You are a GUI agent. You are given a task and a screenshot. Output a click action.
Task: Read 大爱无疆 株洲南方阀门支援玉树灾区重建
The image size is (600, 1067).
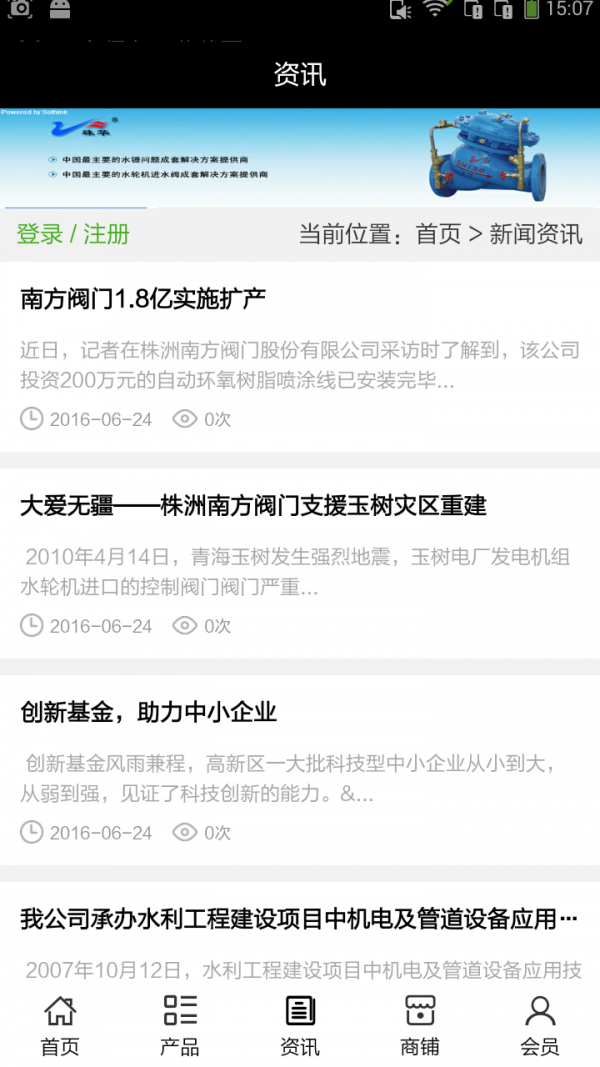click(x=253, y=505)
